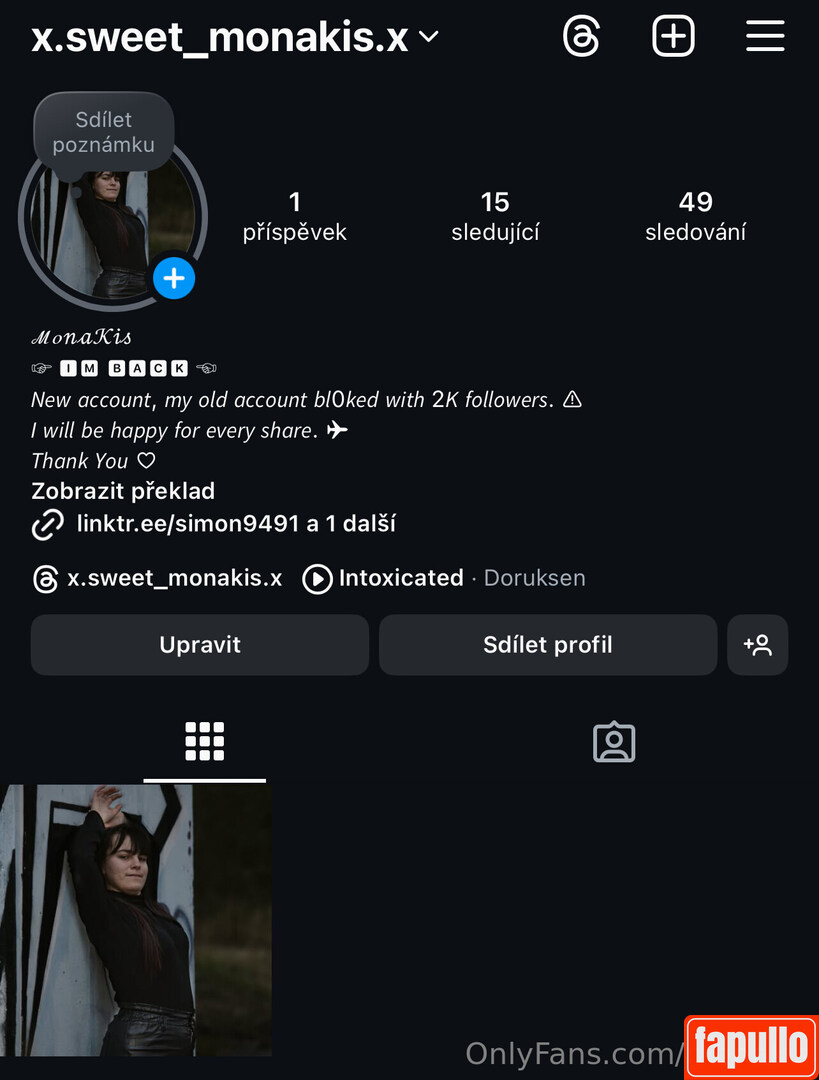Switch to the posts grid tab
Screen dimensions: 819x1080
pos(204,742)
